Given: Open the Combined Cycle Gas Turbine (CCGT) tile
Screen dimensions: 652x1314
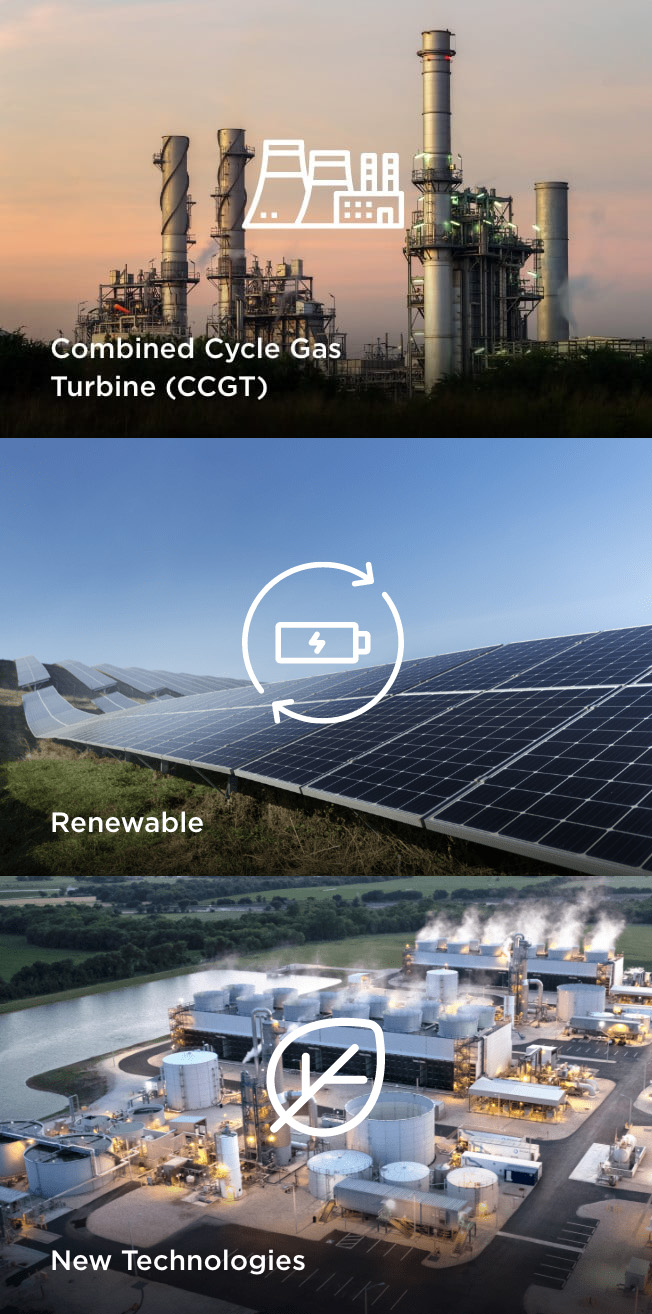Looking at the screenshot, I should (326, 219).
